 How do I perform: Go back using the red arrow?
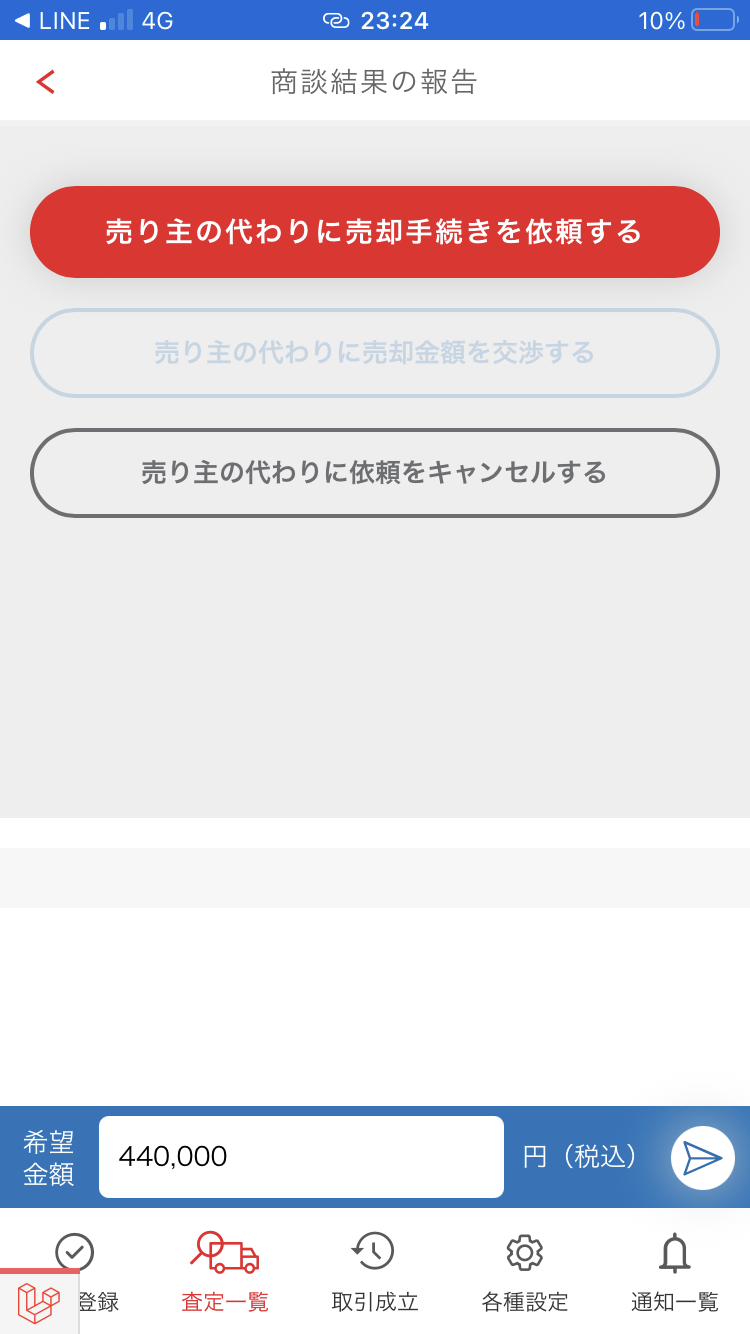click(x=46, y=82)
